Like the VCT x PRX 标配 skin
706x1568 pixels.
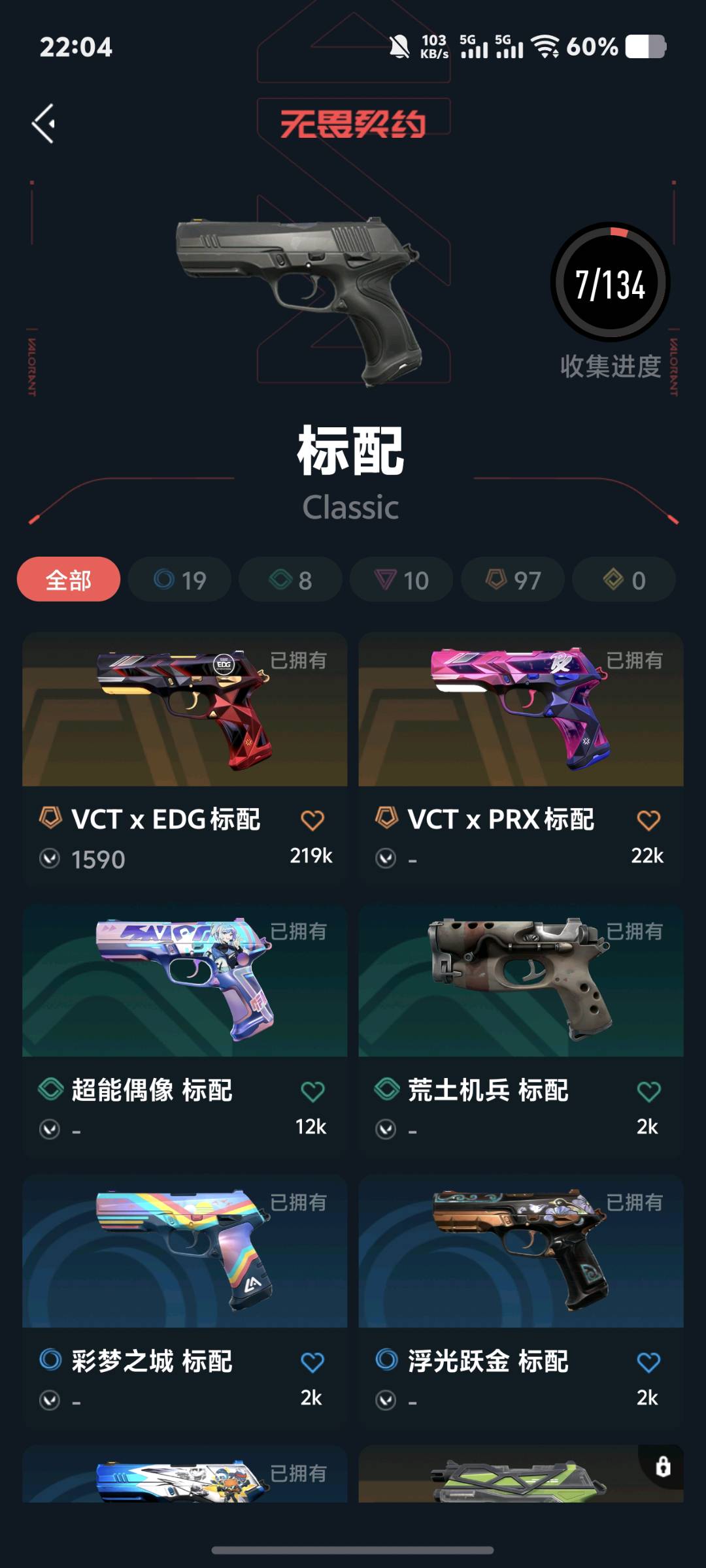pos(648,820)
